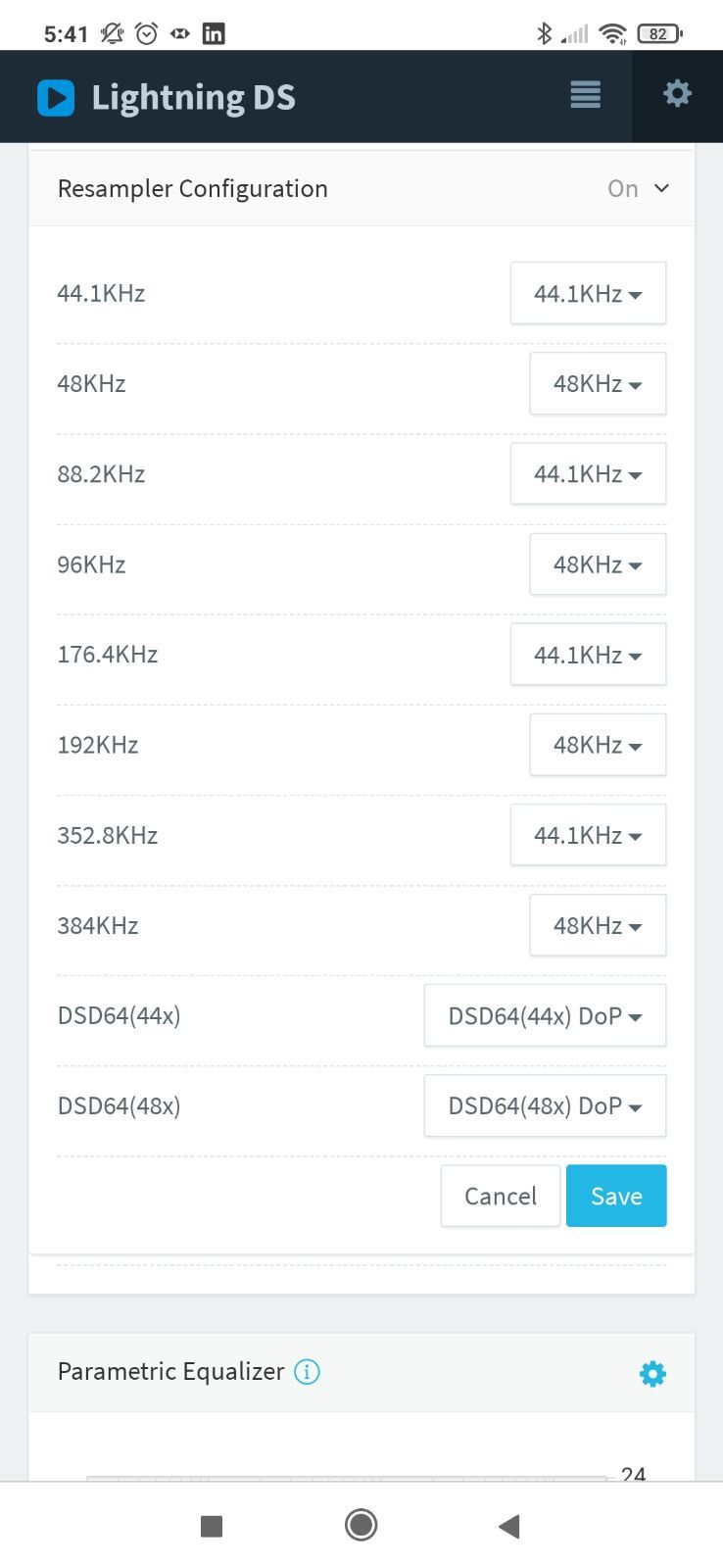Save the resampler configuration

pos(616,1196)
